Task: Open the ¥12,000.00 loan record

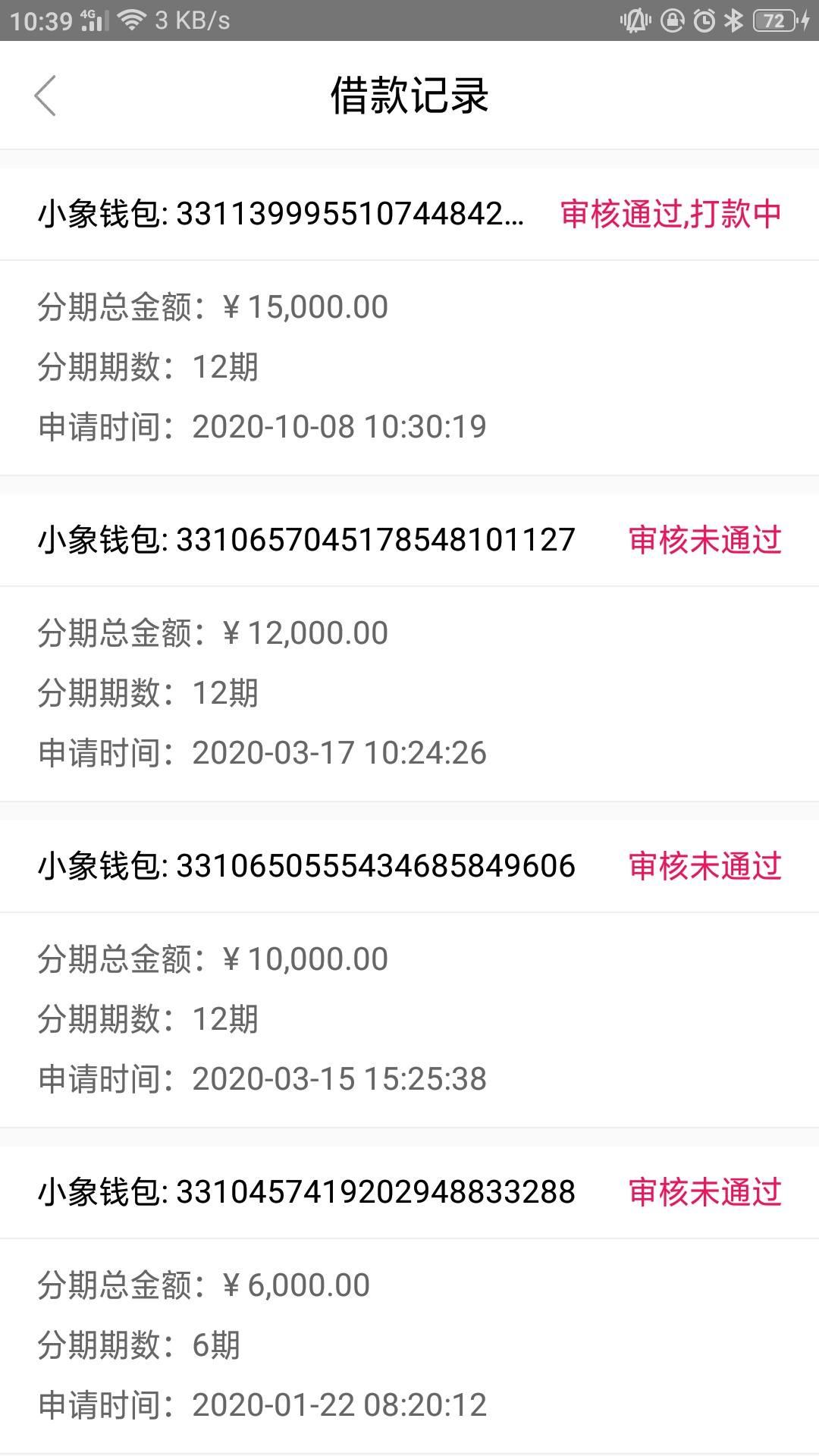Action: pyautogui.click(x=409, y=648)
